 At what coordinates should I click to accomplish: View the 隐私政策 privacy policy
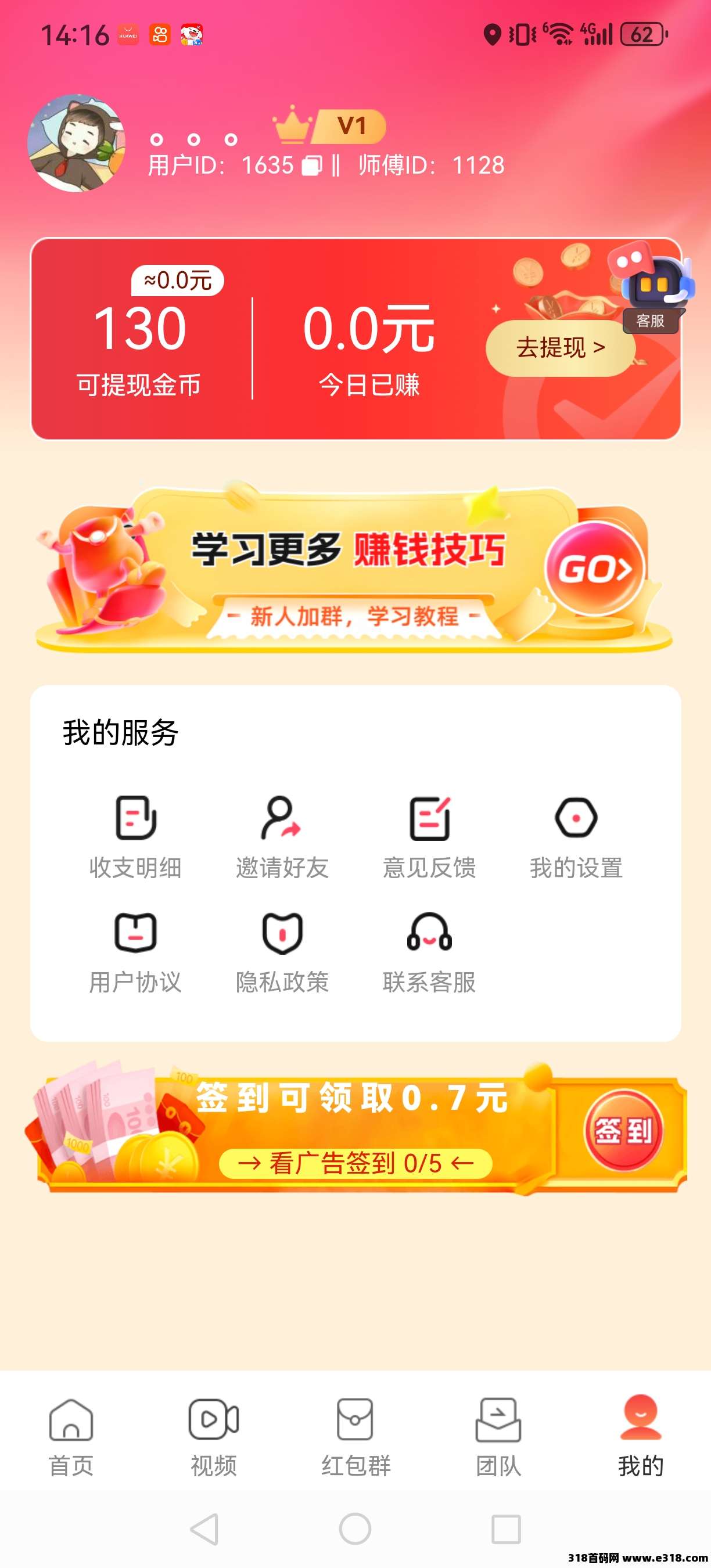click(x=282, y=951)
